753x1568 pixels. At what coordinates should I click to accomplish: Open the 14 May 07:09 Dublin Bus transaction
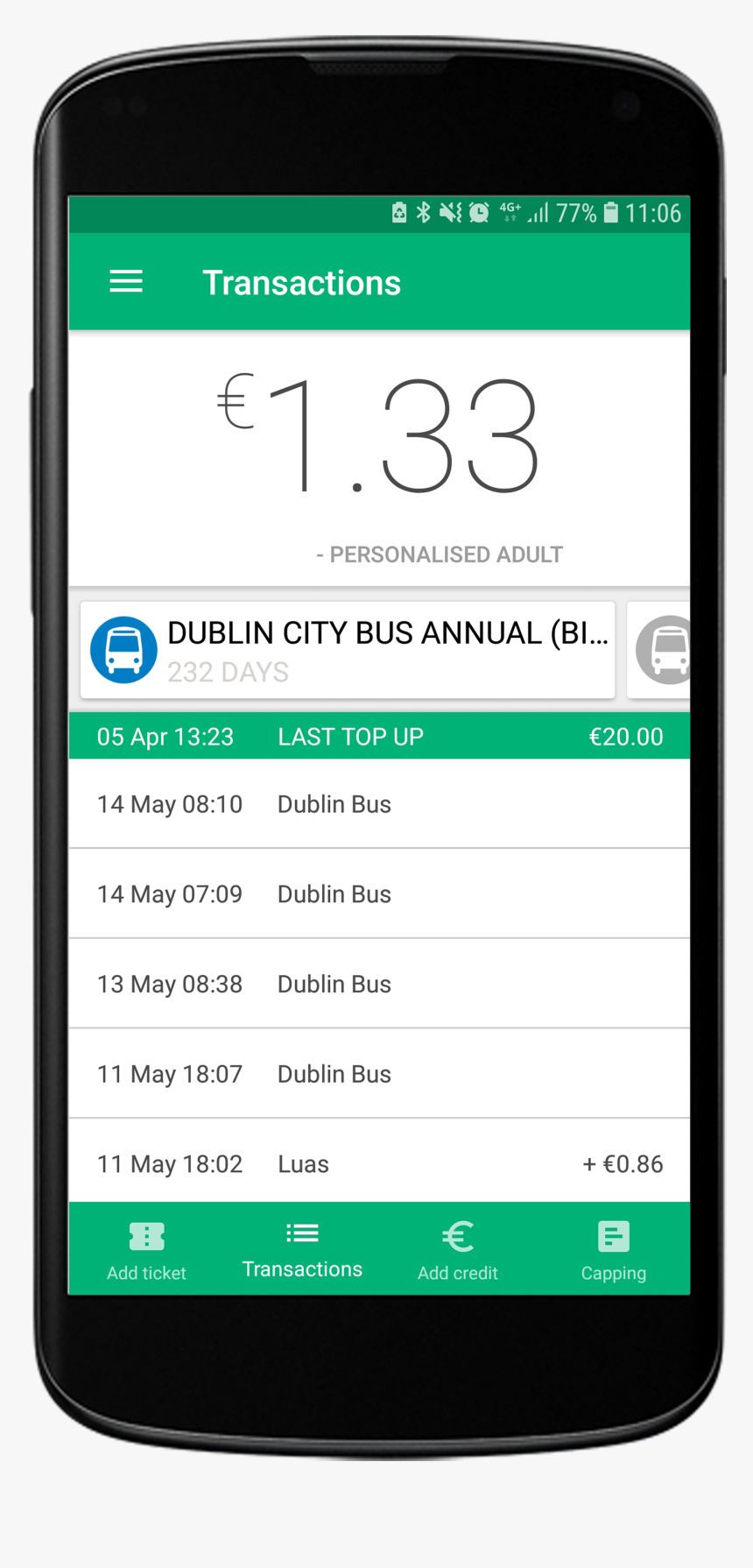378,894
